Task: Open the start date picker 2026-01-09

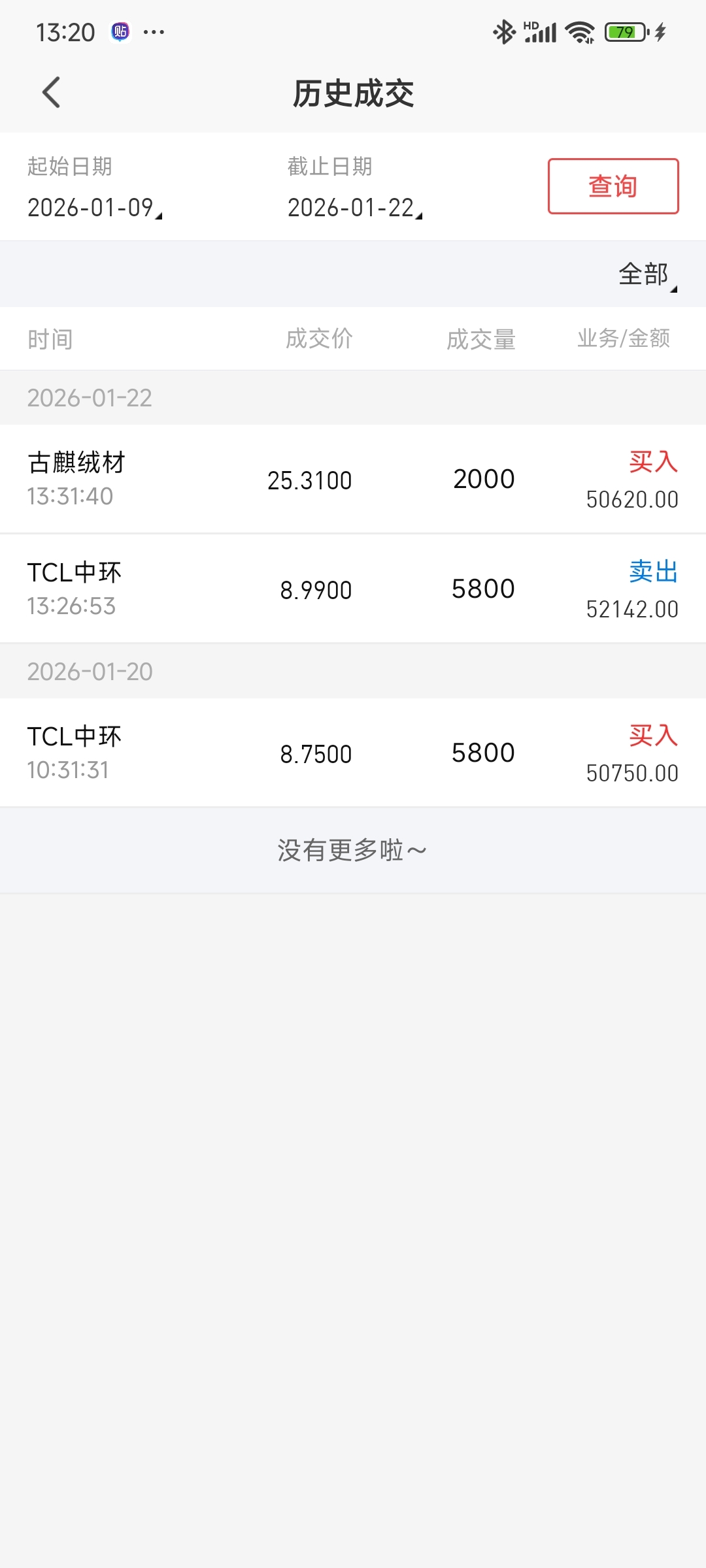Action: pyautogui.click(x=94, y=208)
